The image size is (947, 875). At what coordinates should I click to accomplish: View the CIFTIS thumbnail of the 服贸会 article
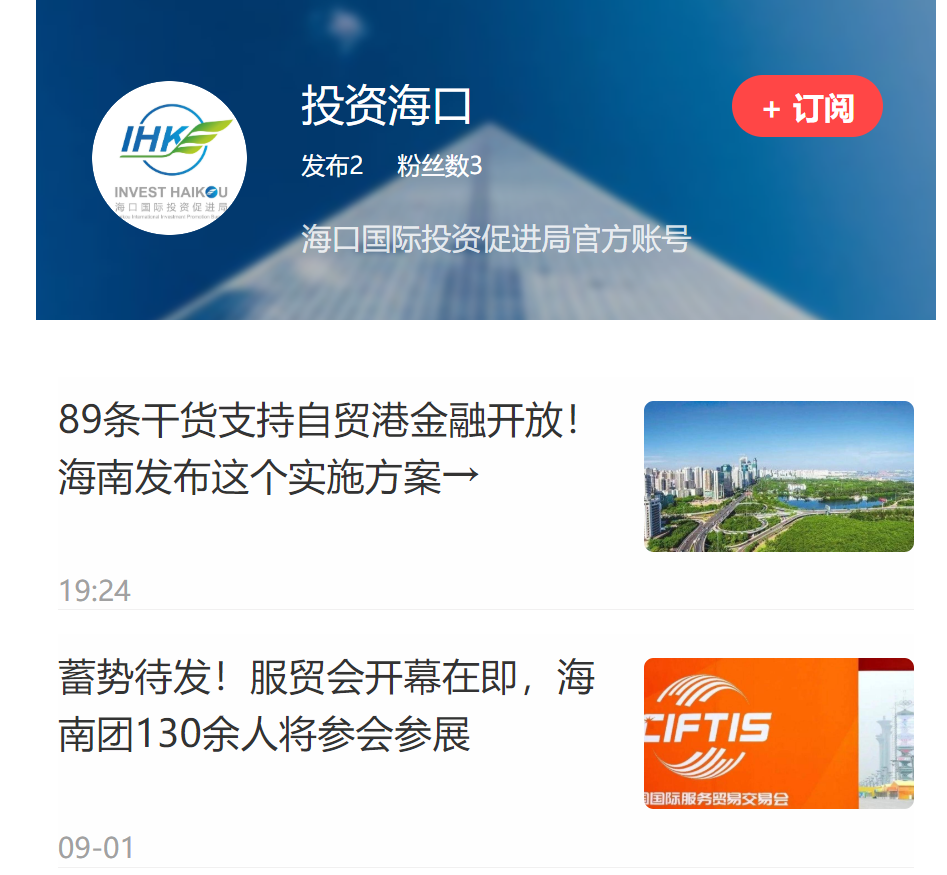pos(778,733)
